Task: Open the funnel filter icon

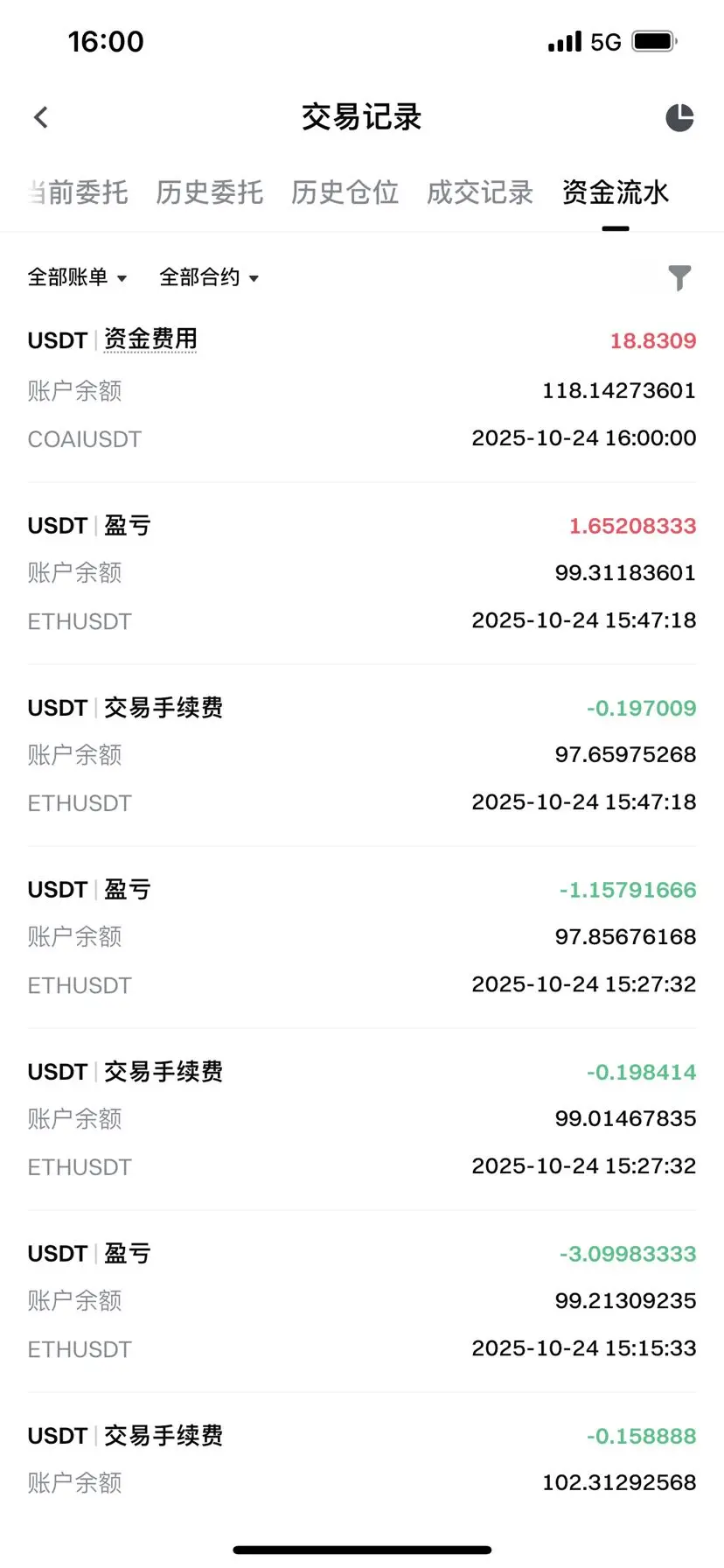Action: pos(679,278)
